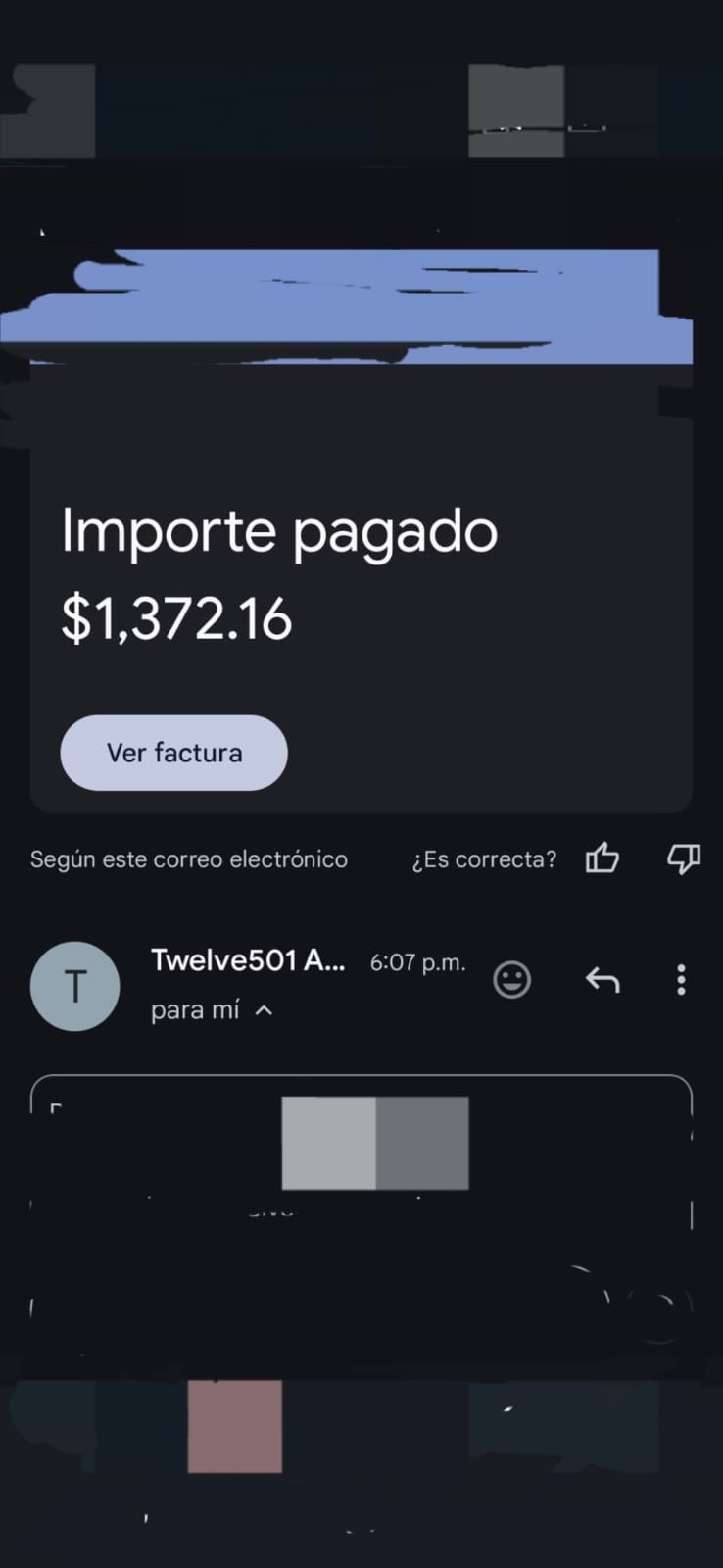Image resolution: width=723 pixels, height=1568 pixels.
Task: Expand the 'para mí' recipient details
Action: coord(263,1010)
